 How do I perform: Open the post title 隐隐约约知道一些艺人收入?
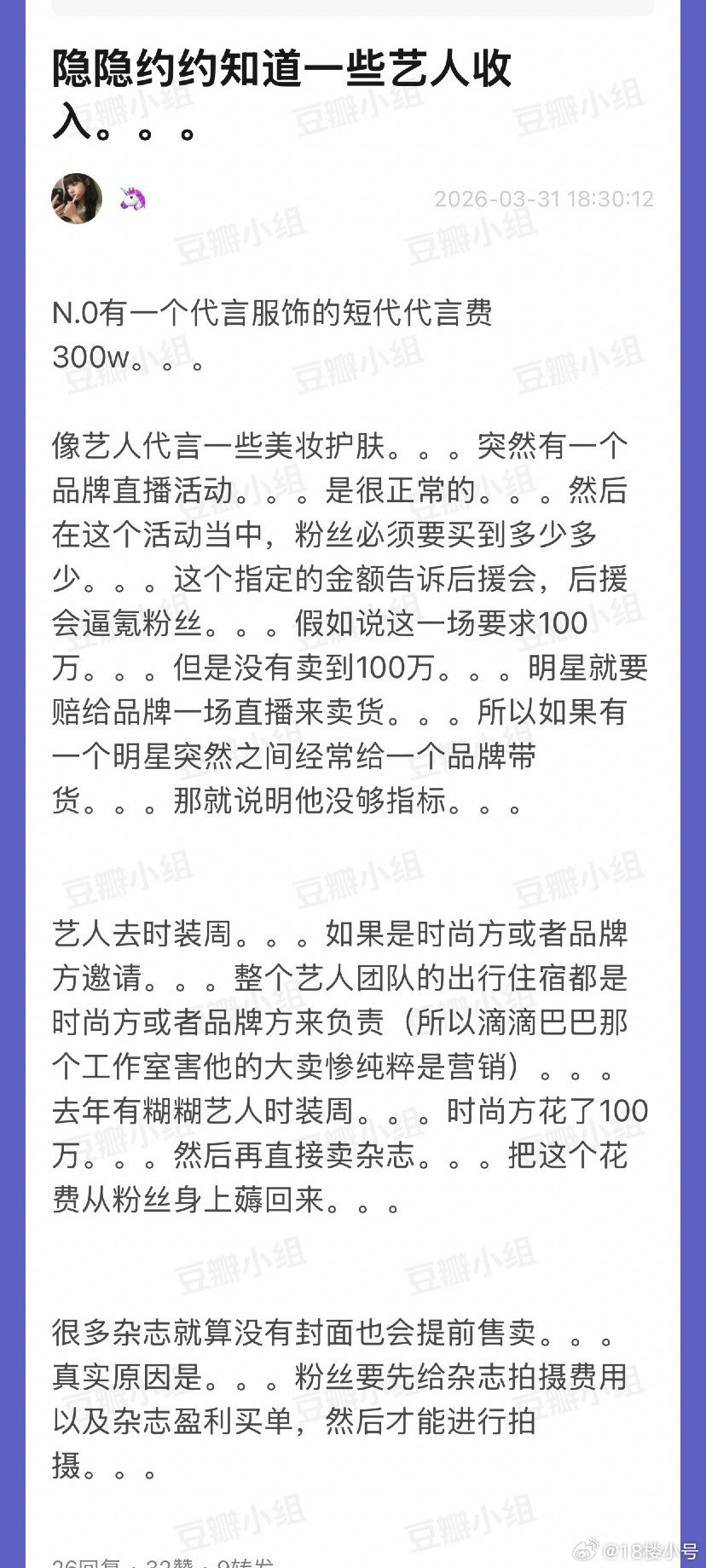[281, 94]
